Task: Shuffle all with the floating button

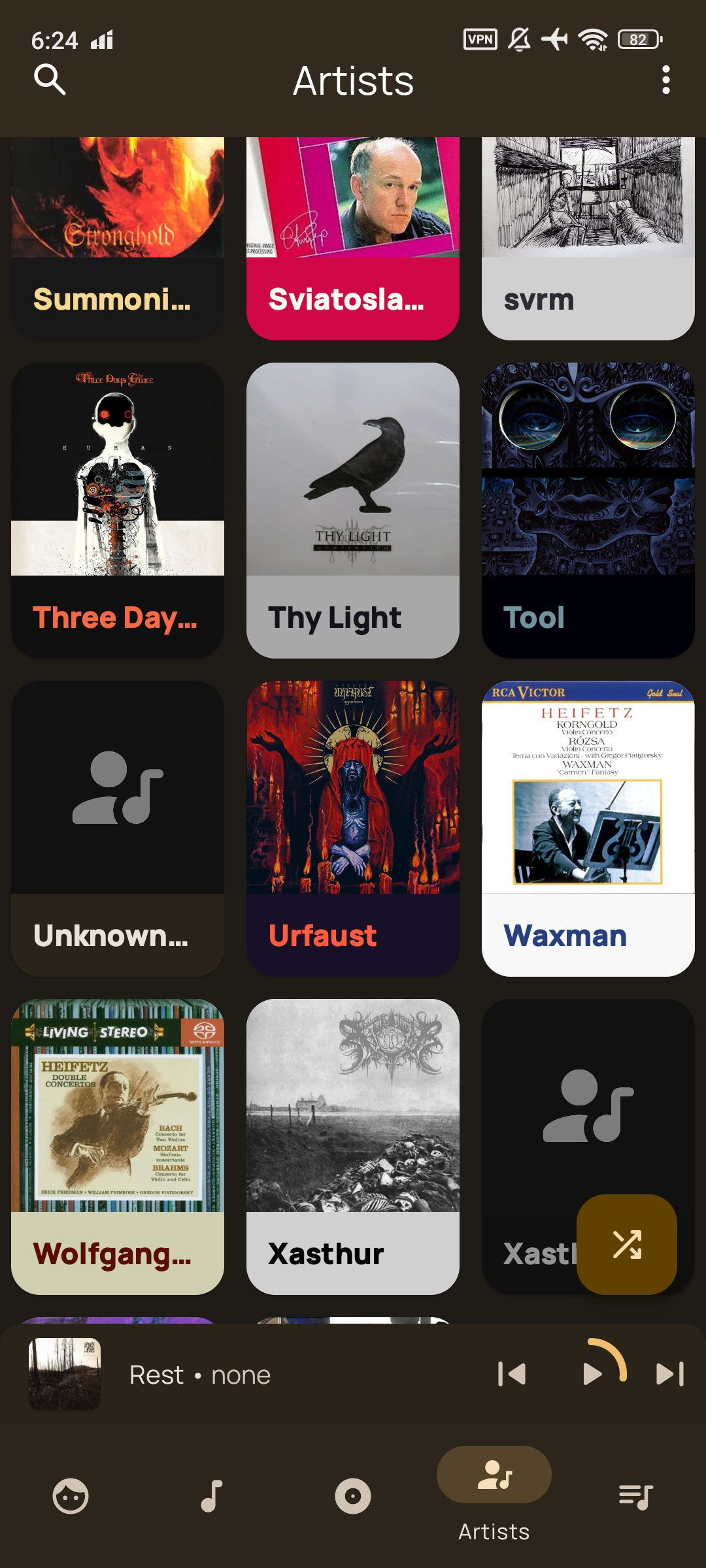Action: point(627,1245)
